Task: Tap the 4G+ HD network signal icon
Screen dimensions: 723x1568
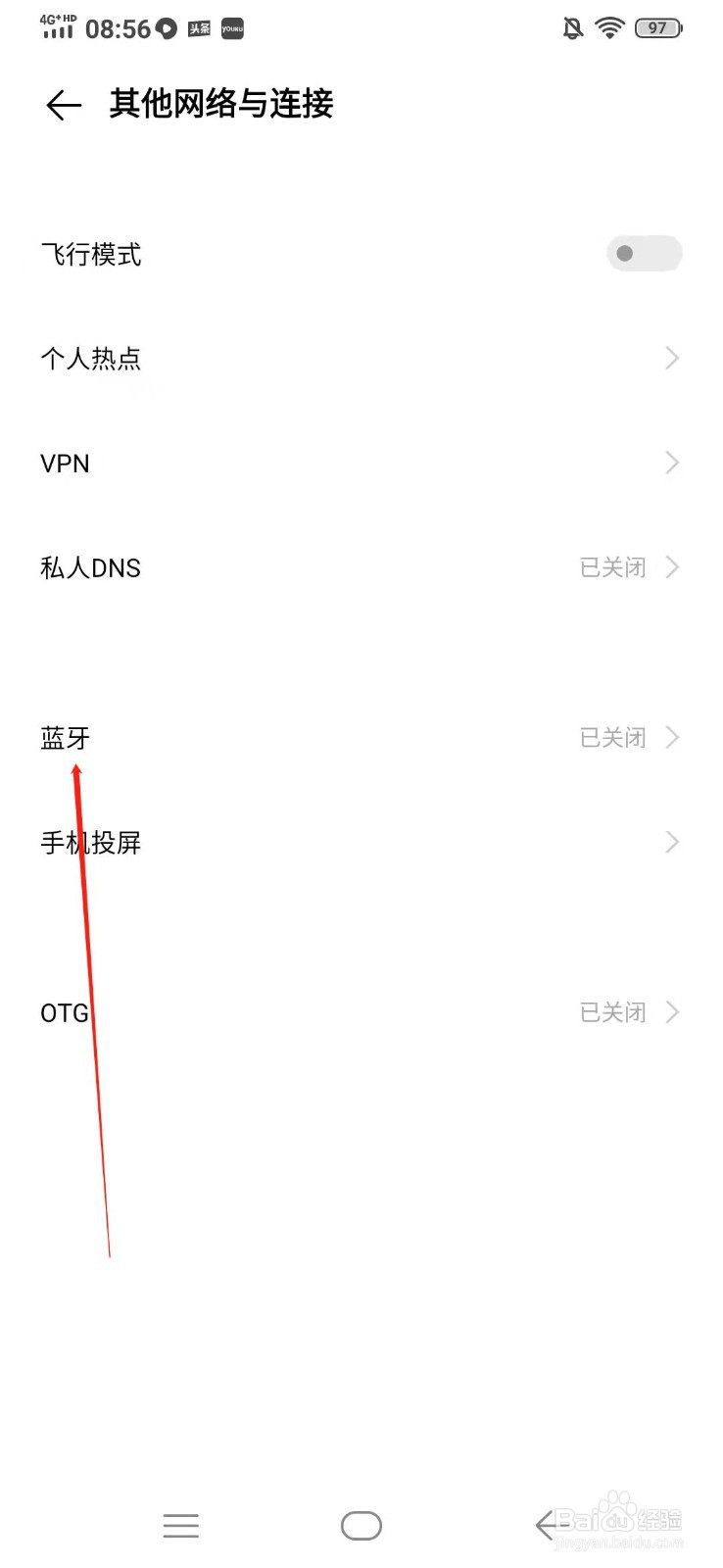Action: (56, 27)
